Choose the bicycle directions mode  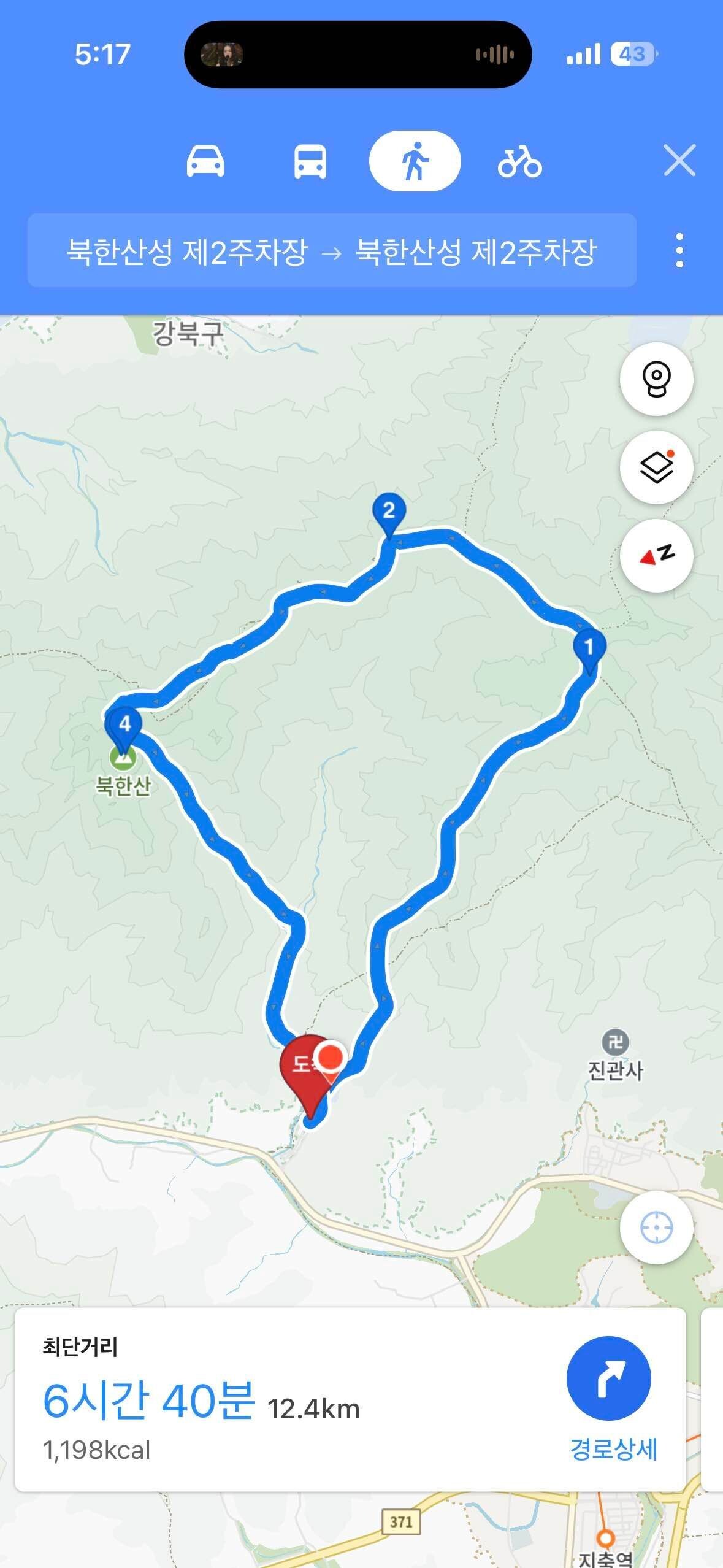520,160
